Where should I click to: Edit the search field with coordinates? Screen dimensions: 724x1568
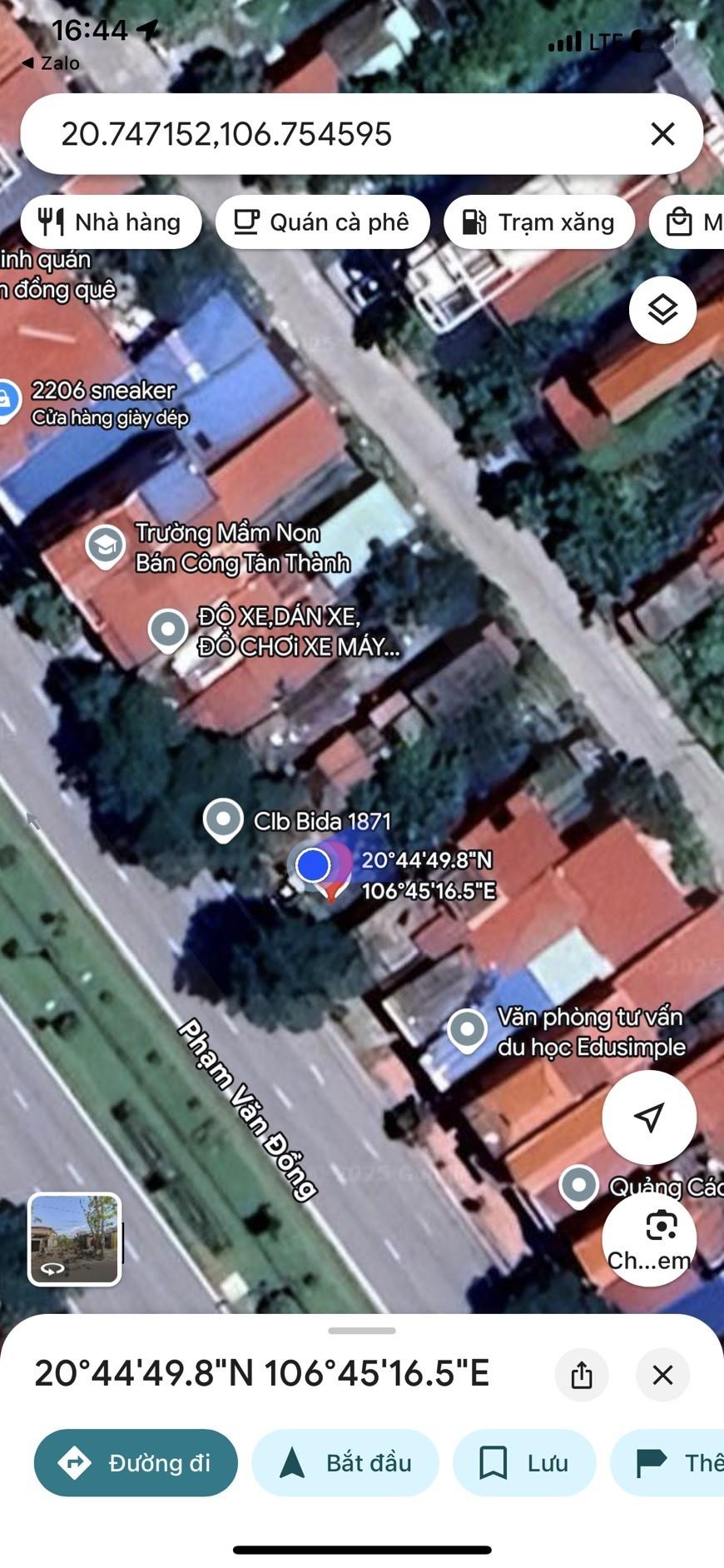[333, 134]
